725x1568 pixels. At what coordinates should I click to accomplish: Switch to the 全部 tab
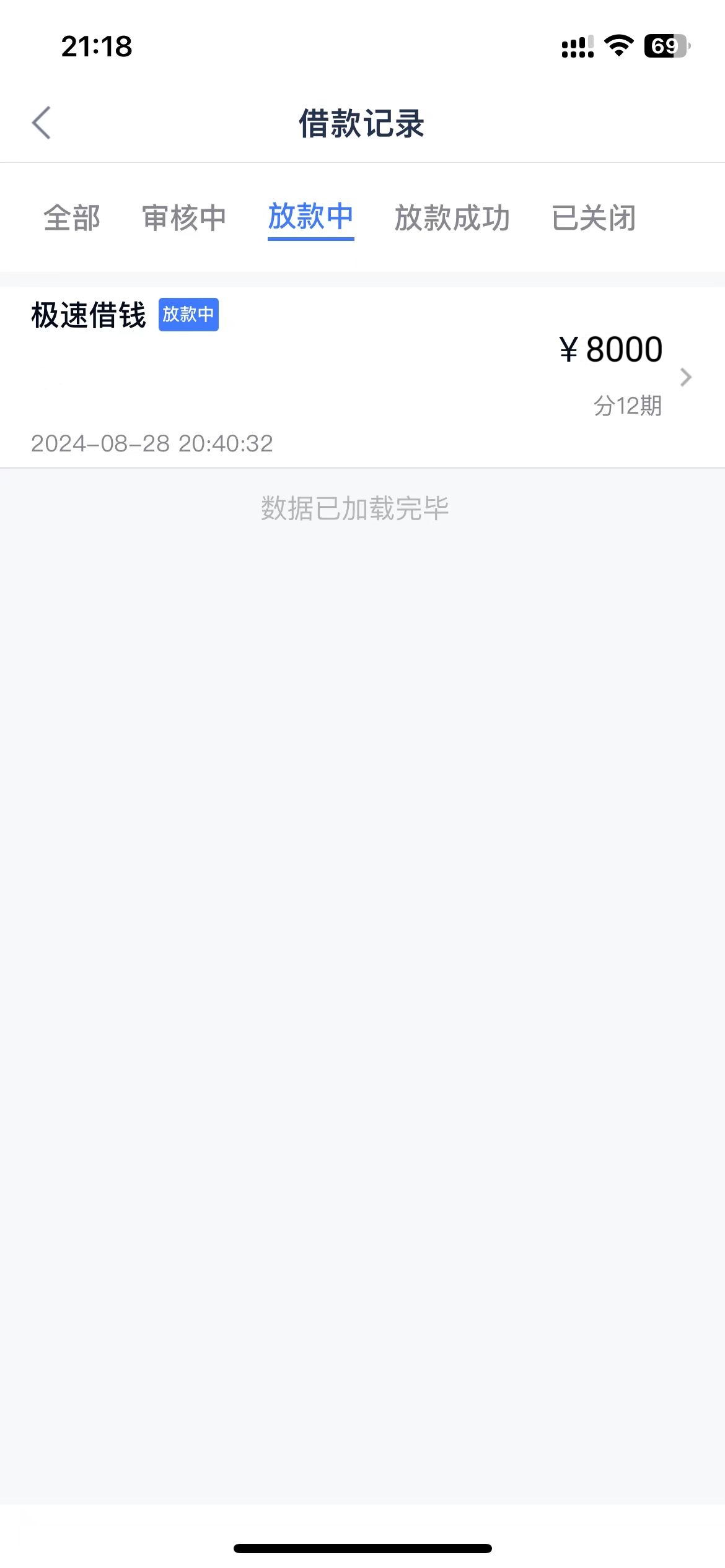(x=72, y=218)
